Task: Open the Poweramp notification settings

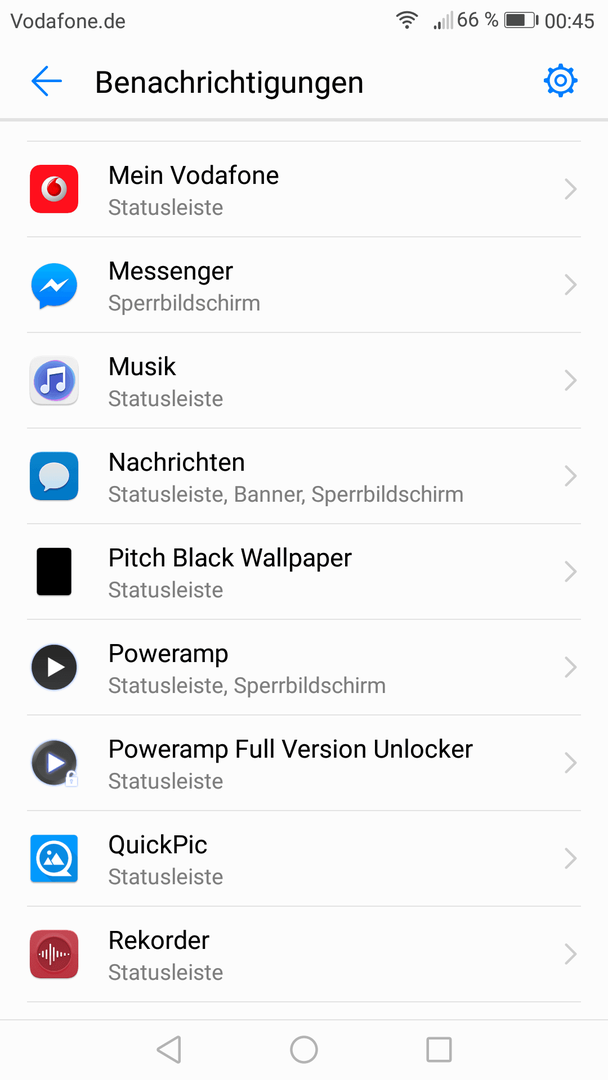Action: [304, 668]
